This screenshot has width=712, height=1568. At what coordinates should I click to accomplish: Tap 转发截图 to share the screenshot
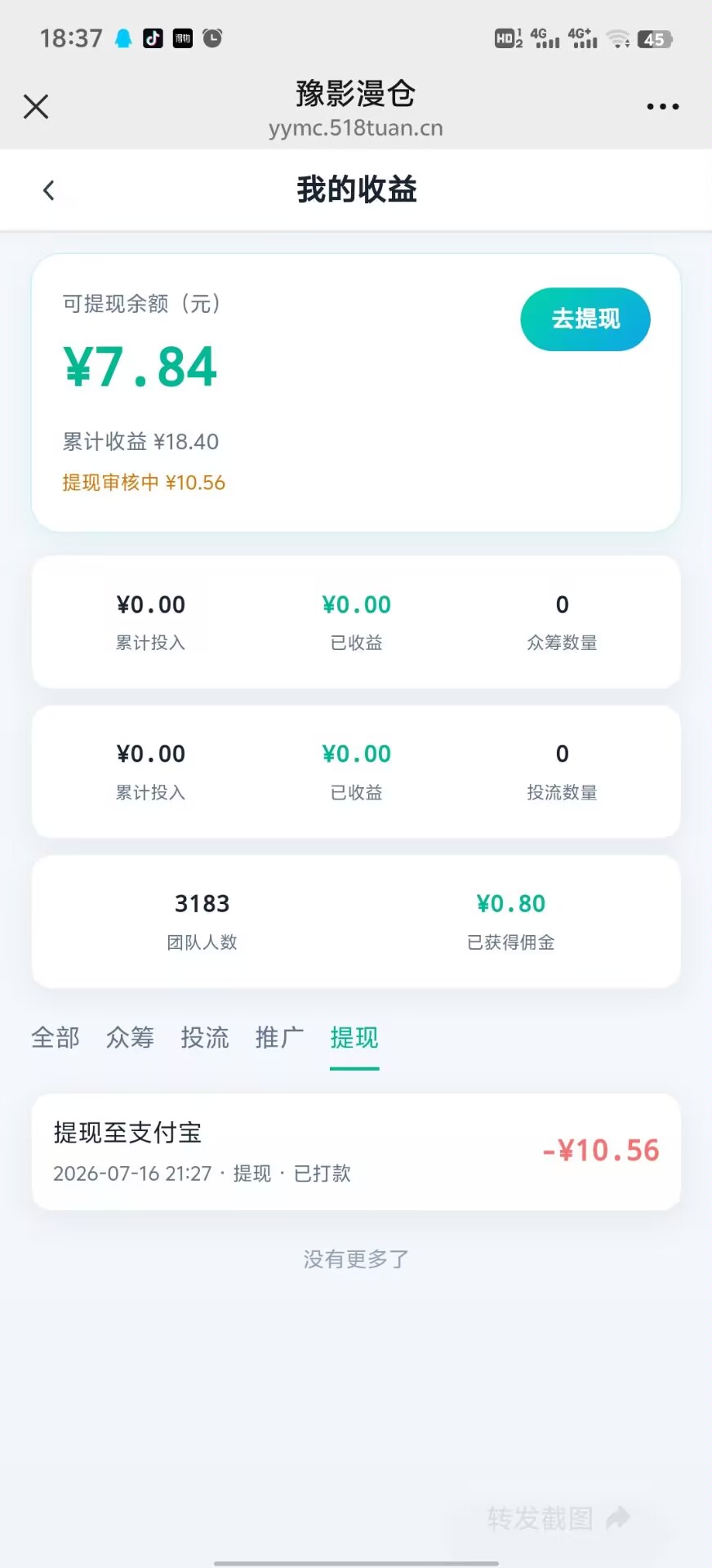click(558, 1518)
